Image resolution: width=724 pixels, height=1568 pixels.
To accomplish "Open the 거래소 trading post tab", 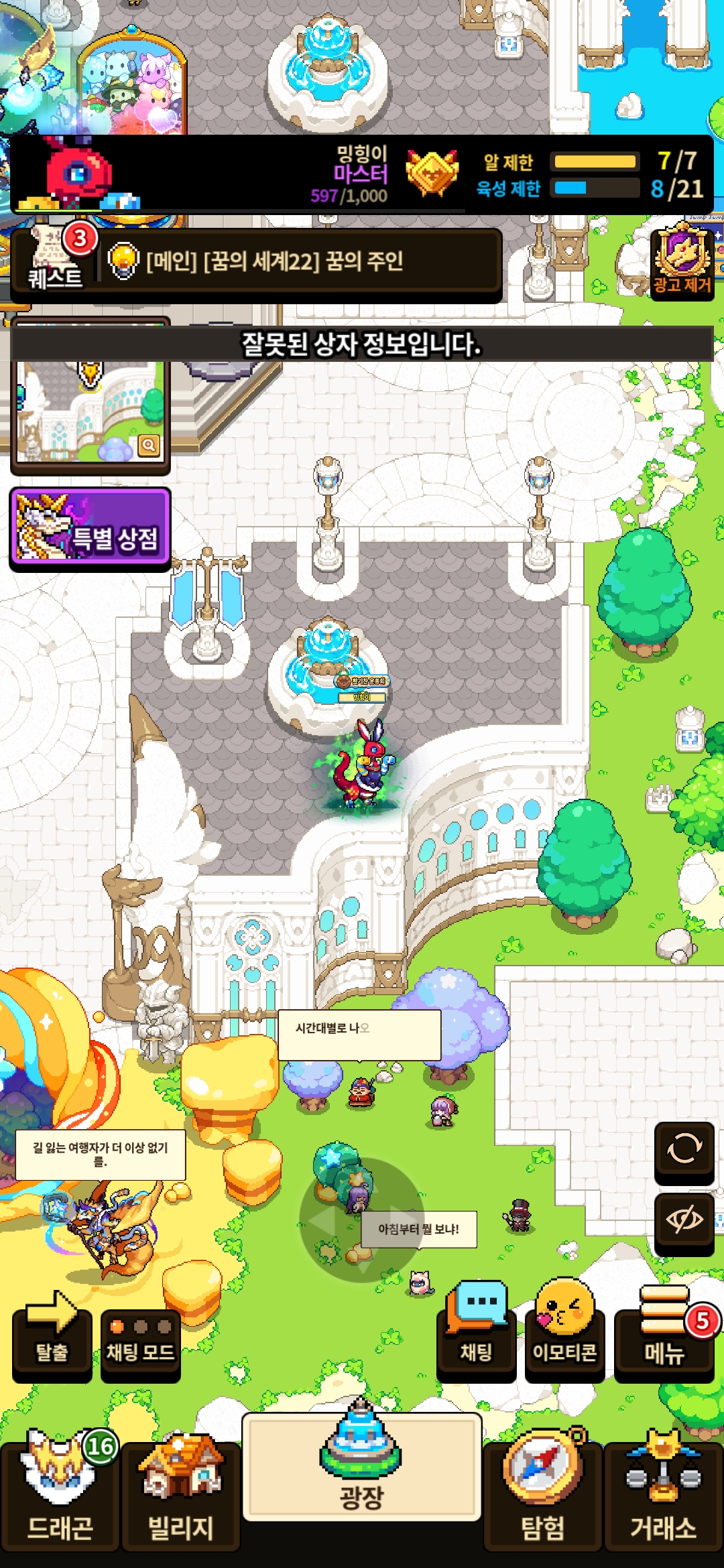I will (x=664, y=1496).
